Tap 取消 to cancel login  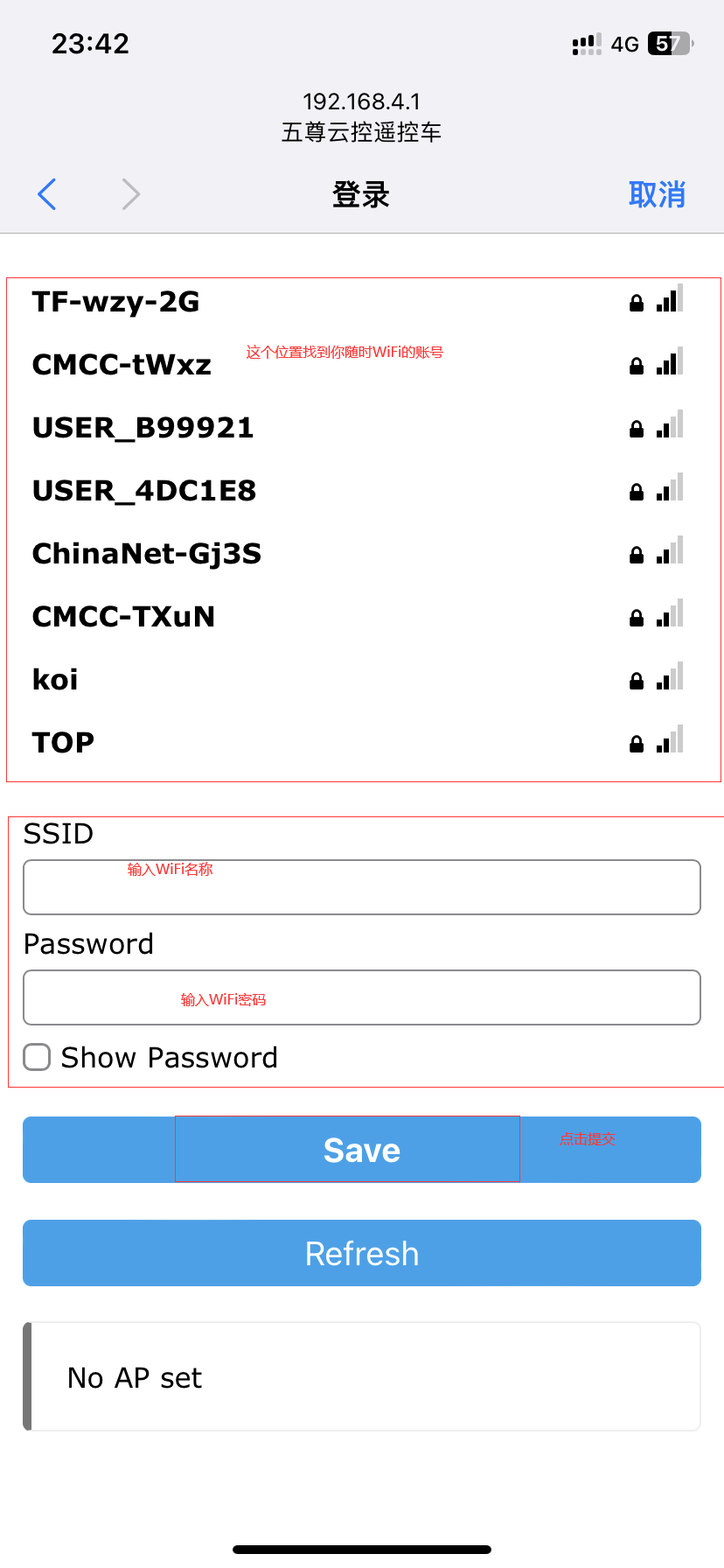point(656,194)
